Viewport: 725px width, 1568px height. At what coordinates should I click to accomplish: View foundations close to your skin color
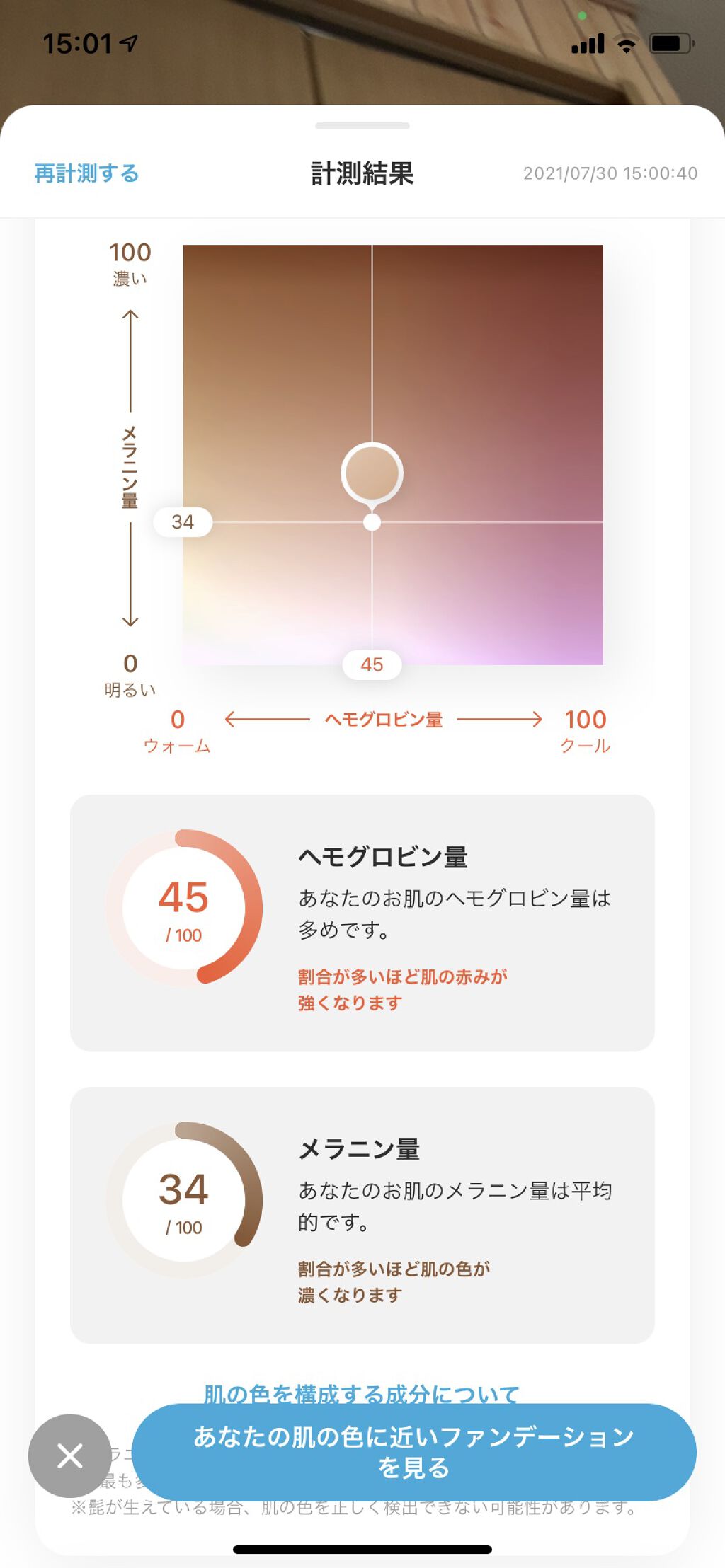point(414,1452)
